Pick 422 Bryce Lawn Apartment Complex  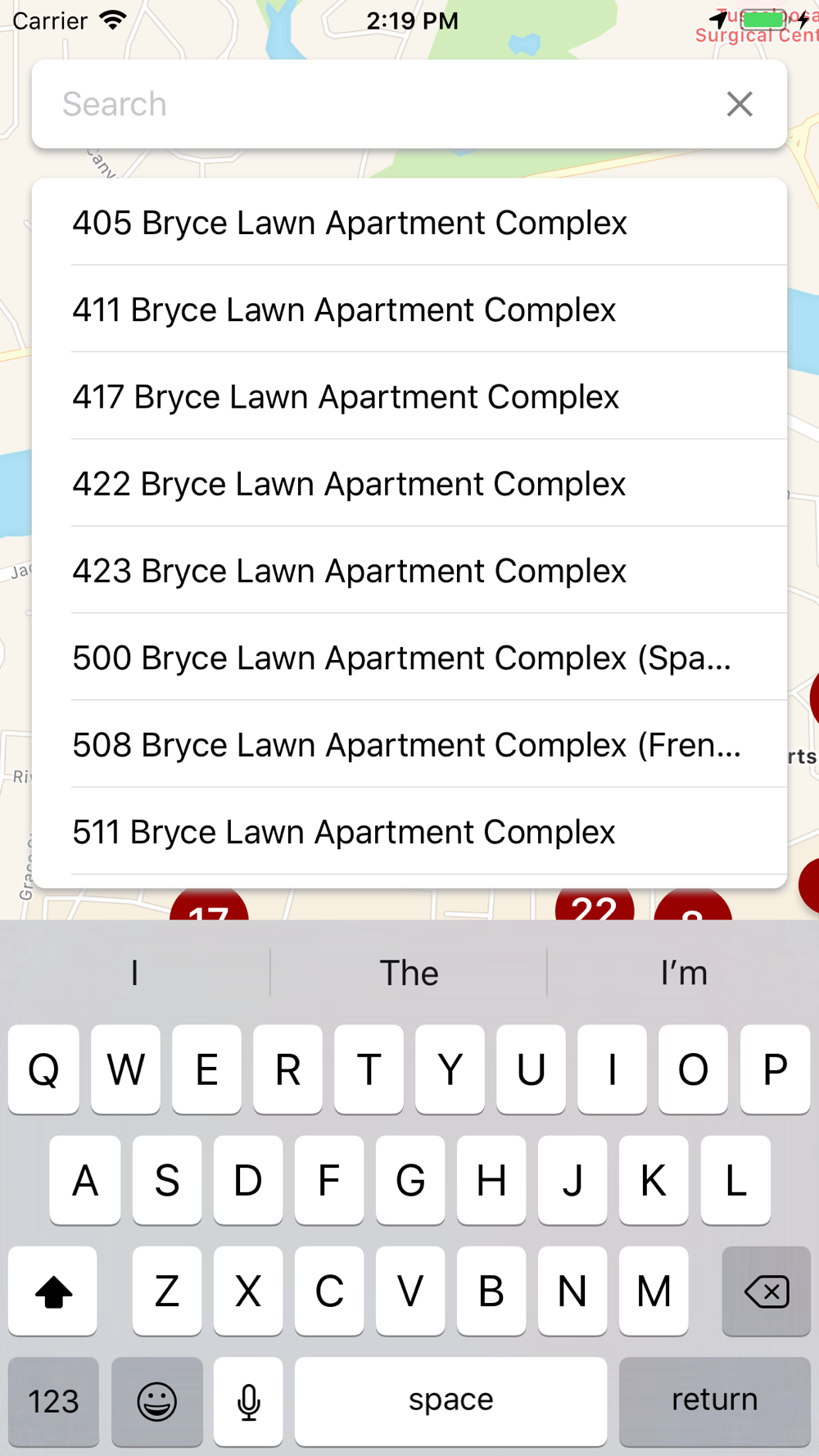409,484
